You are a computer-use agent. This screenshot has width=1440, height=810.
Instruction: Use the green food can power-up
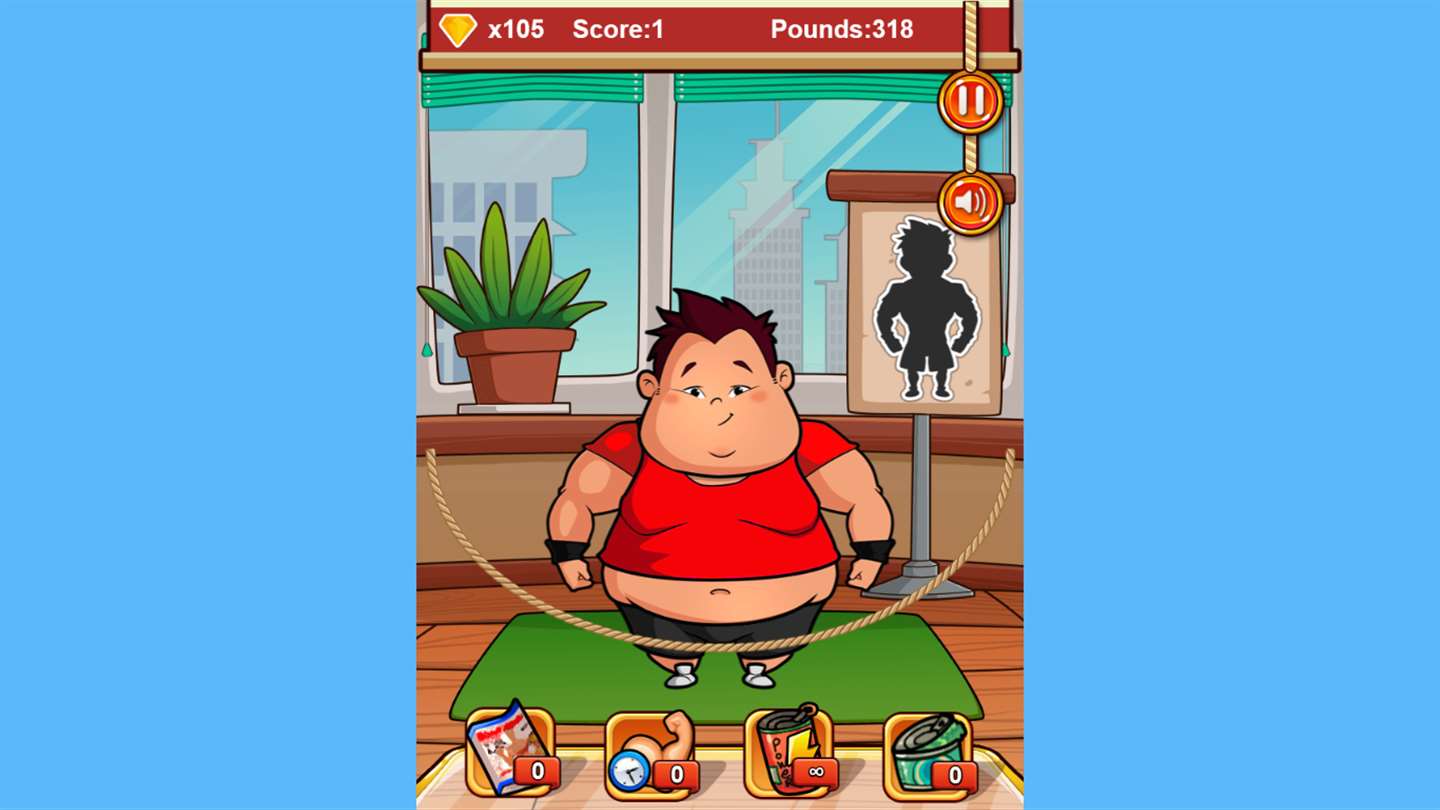pyautogui.click(x=927, y=752)
